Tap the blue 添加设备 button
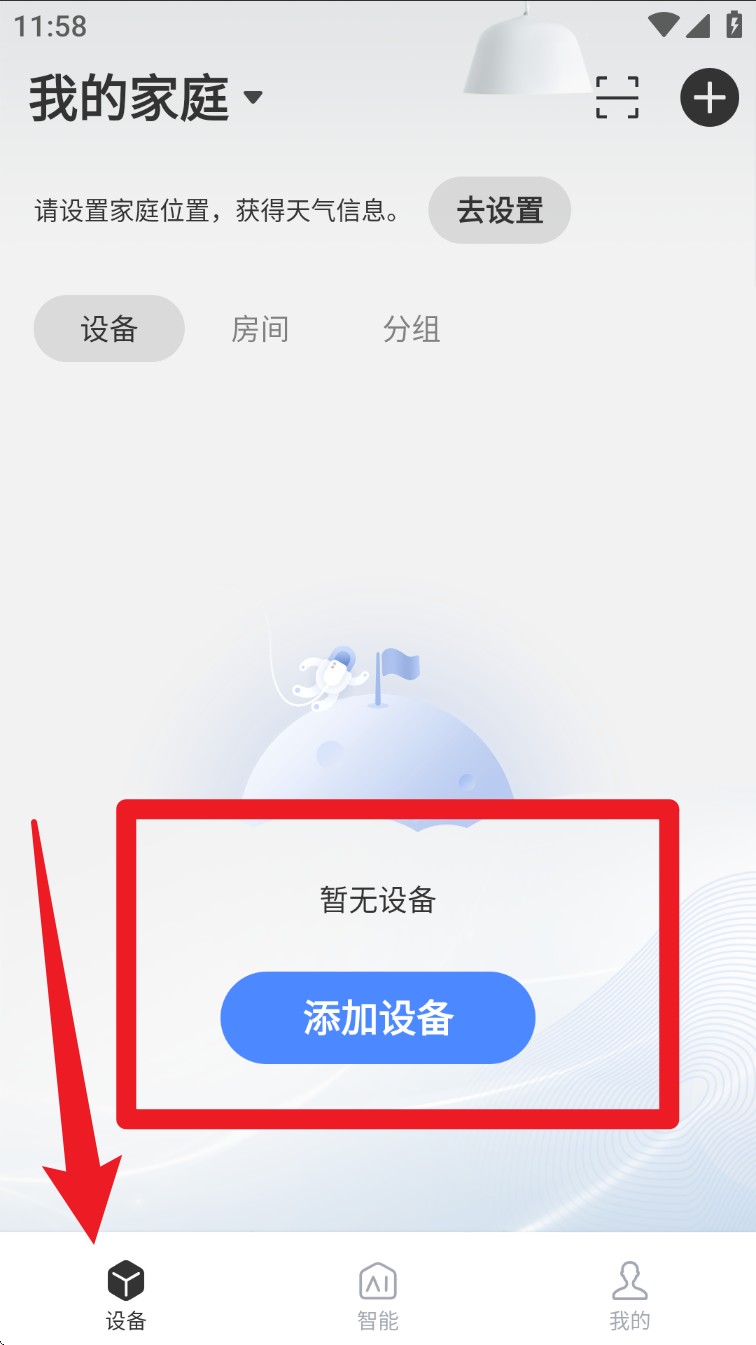 coord(378,1018)
